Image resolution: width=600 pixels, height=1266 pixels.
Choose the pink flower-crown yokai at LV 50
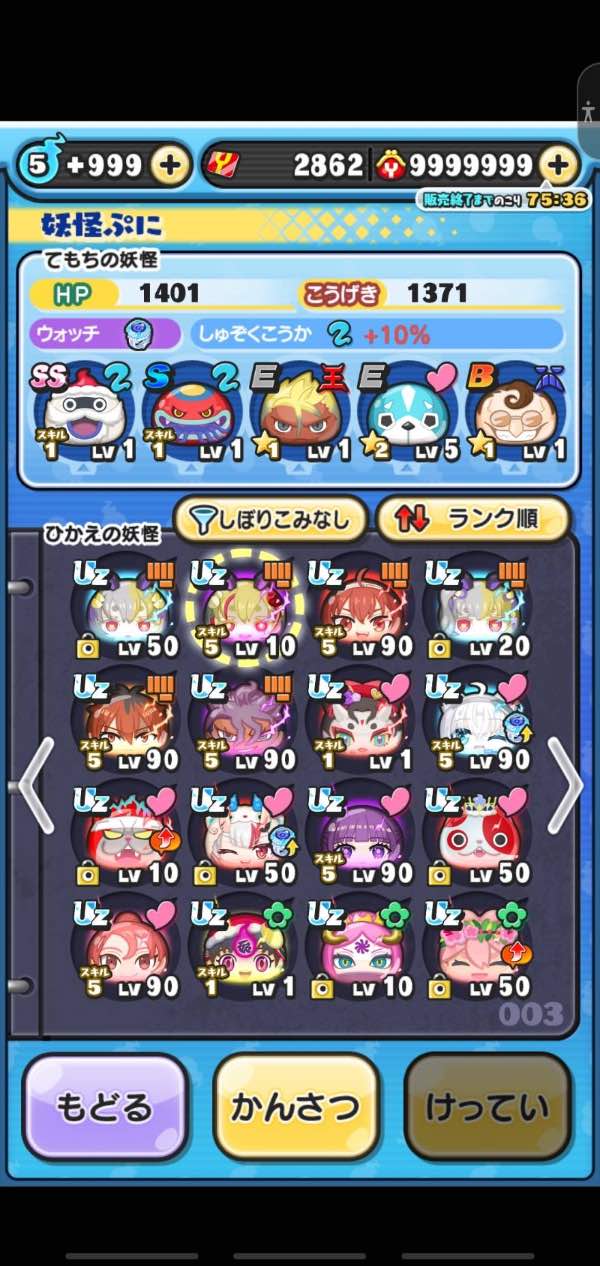479,948
